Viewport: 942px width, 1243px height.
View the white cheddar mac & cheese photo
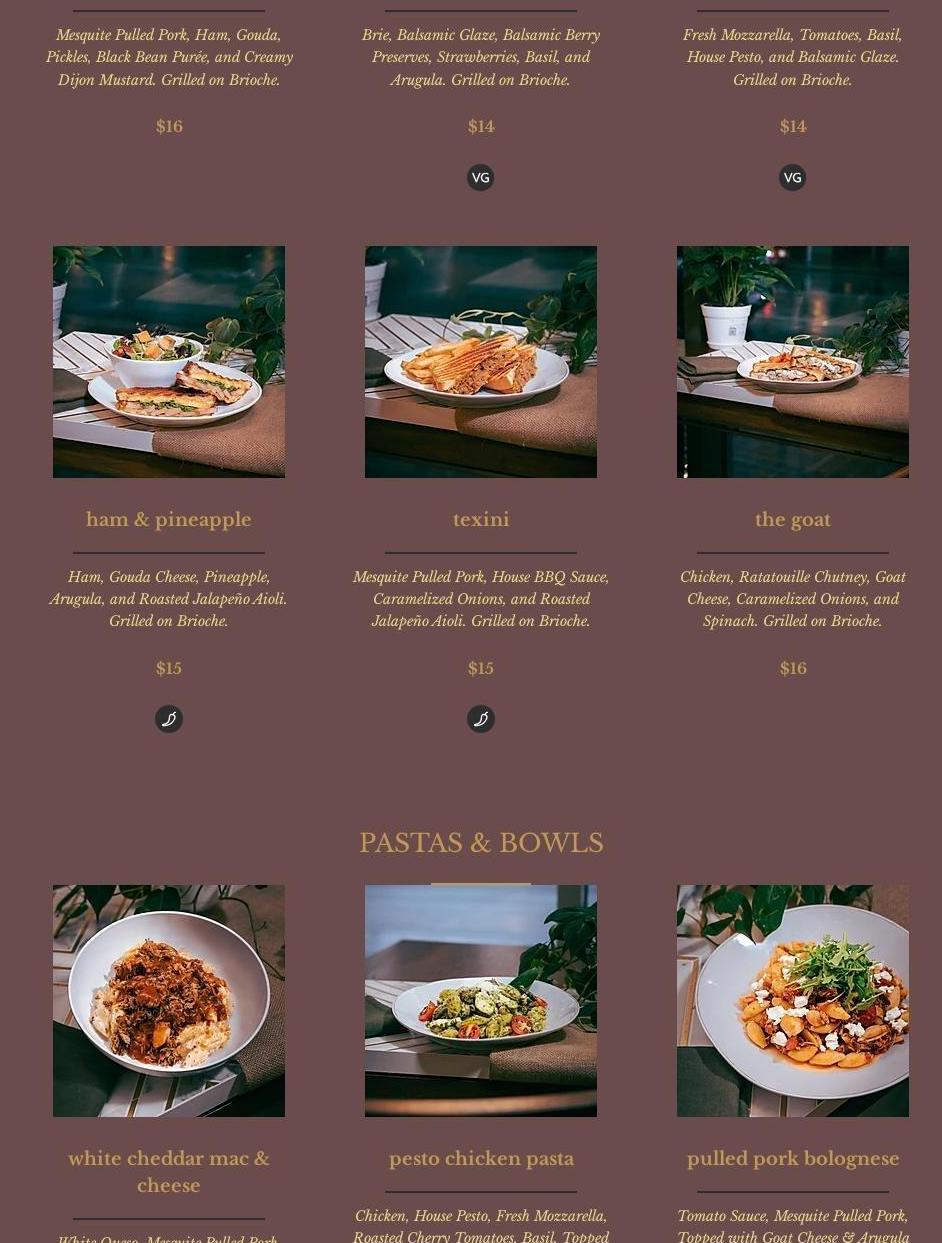click(x=168, y=1000)
